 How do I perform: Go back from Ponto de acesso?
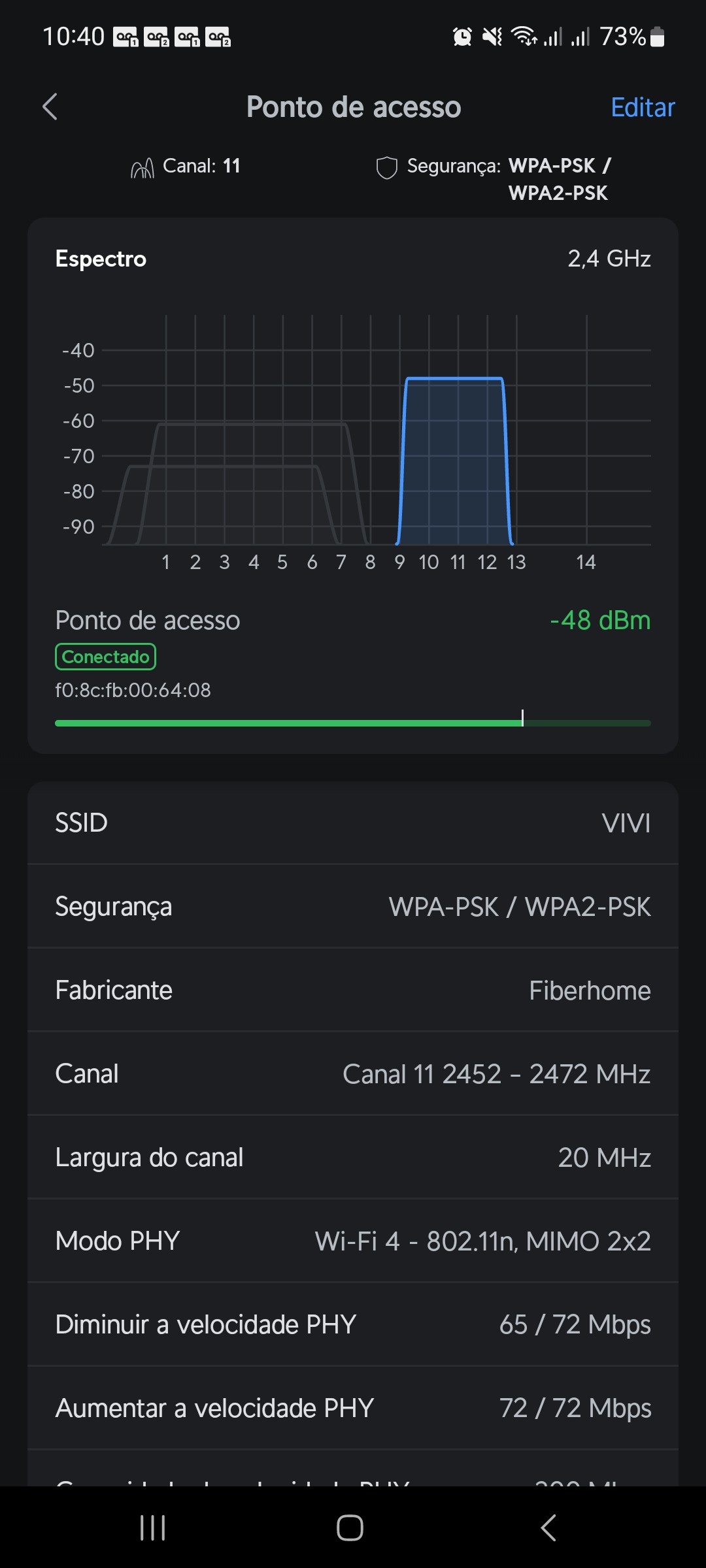(x=50, y=107)
